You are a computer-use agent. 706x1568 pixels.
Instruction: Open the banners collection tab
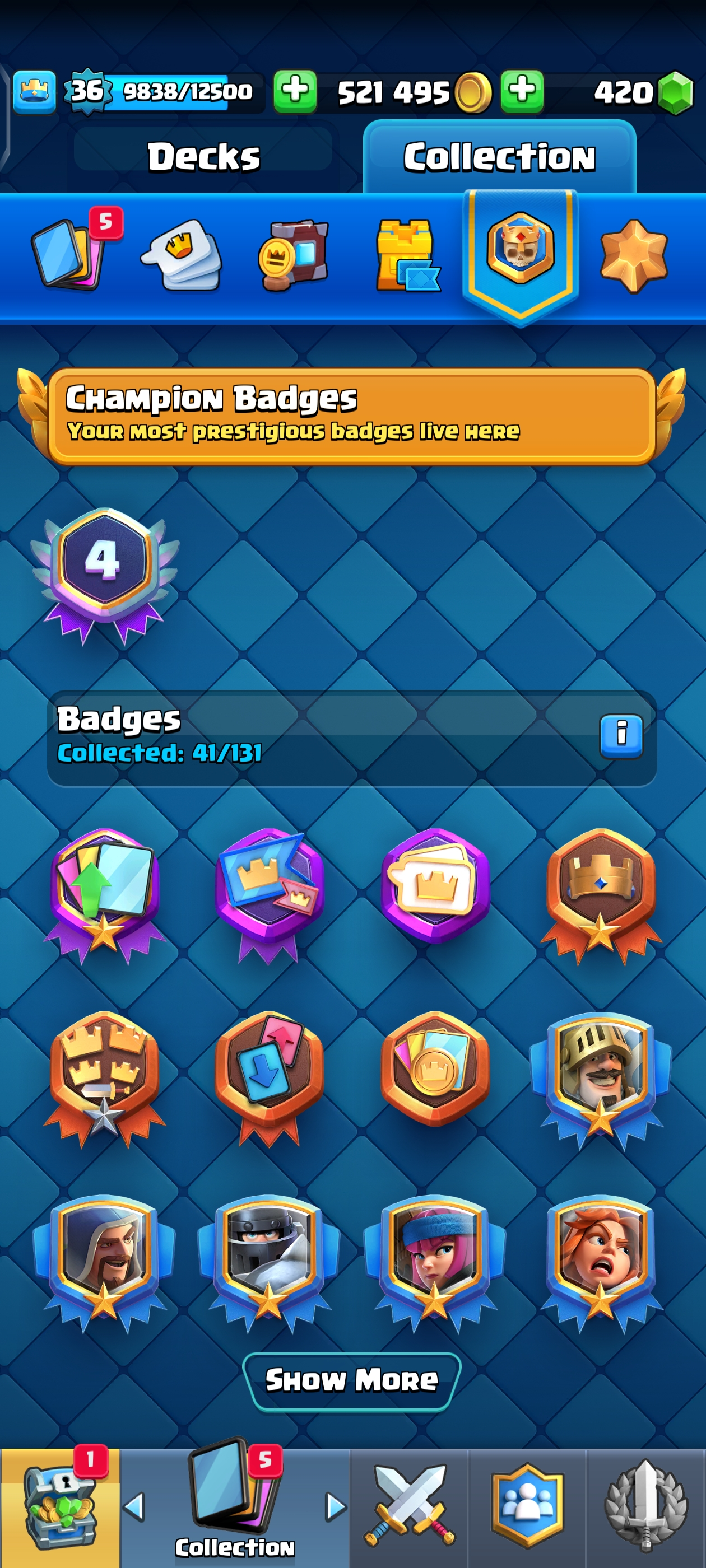point(293,254)
